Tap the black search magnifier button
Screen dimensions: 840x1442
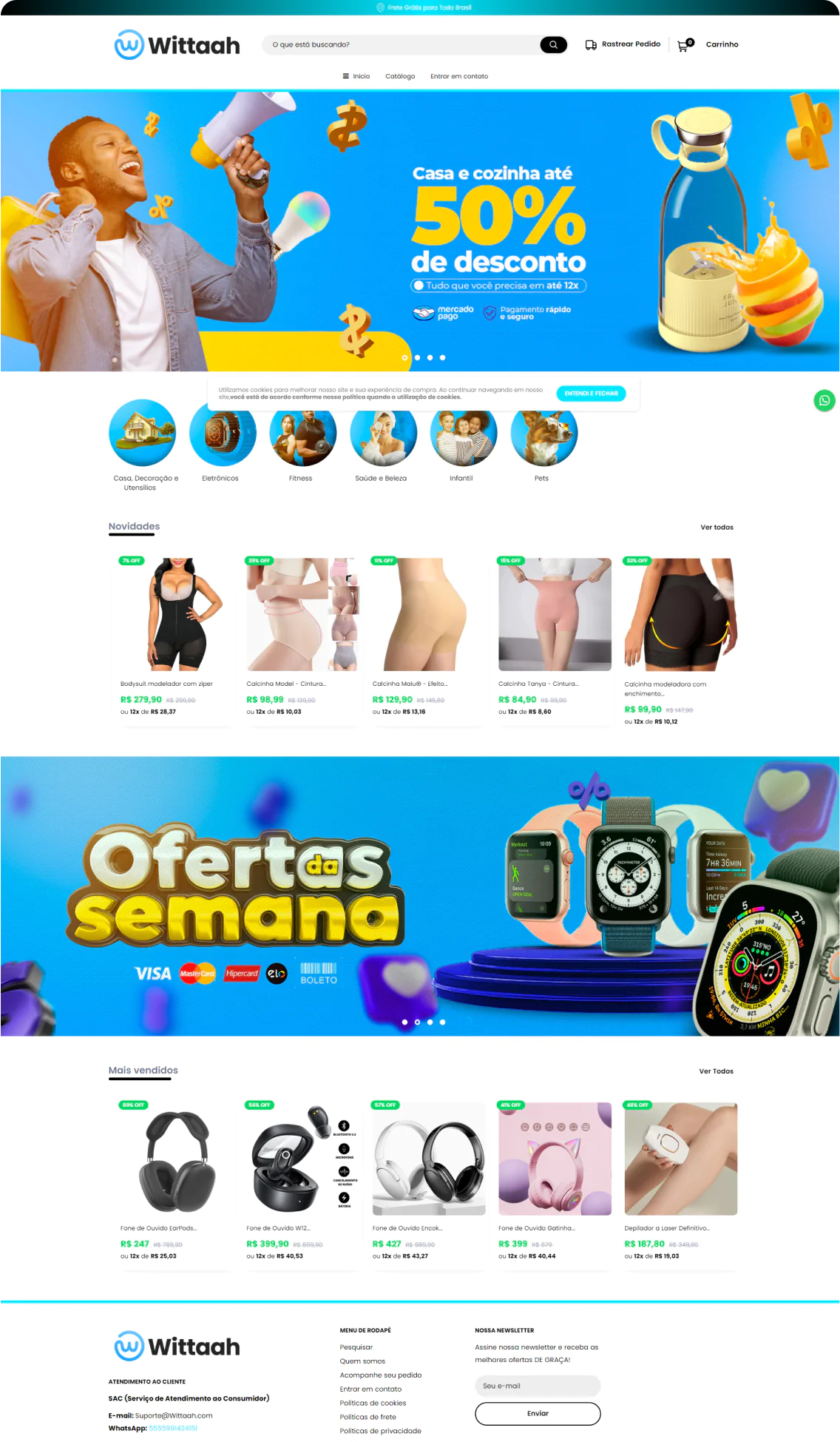pos(553,44)
